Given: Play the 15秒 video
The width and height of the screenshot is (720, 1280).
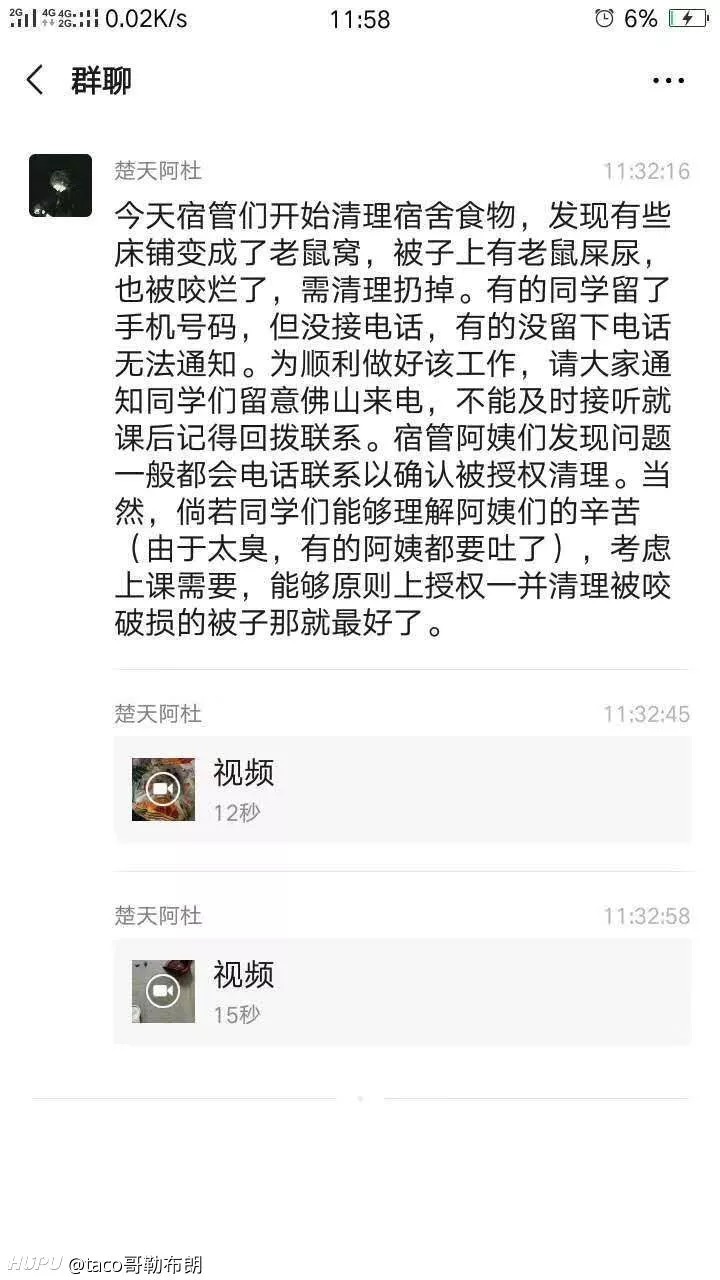Looking at the screenshot, I should click(x=163, y=991).
